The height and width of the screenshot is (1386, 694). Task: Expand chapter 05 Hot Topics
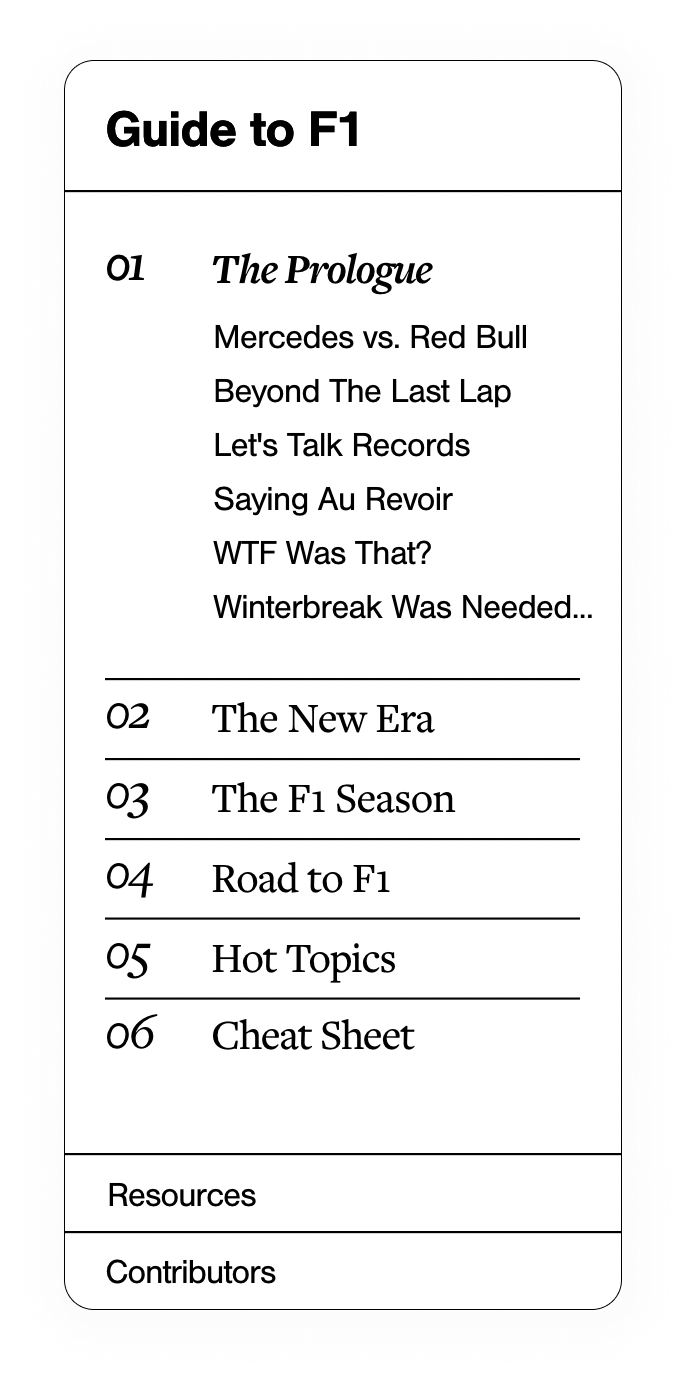point(303,958)
